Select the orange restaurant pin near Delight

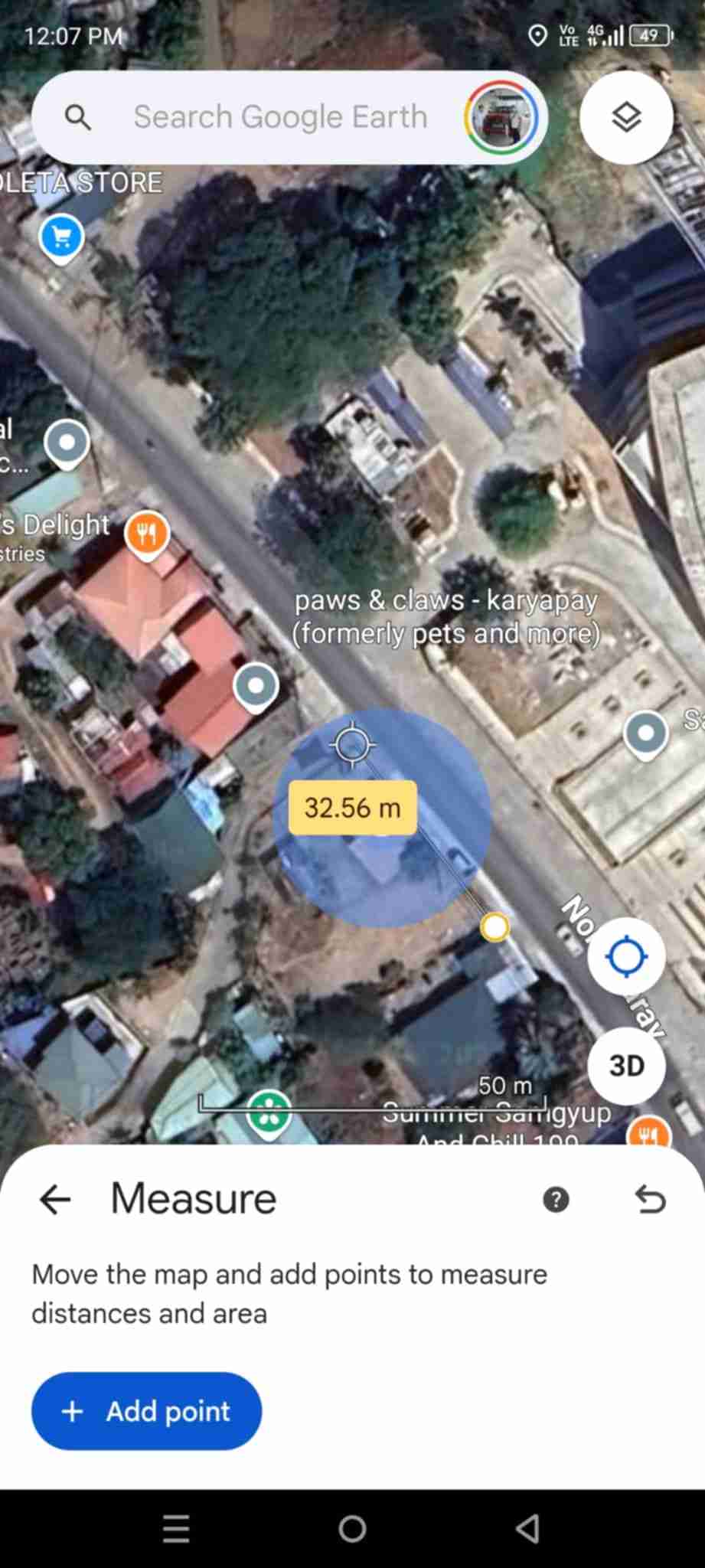[147, 532]
